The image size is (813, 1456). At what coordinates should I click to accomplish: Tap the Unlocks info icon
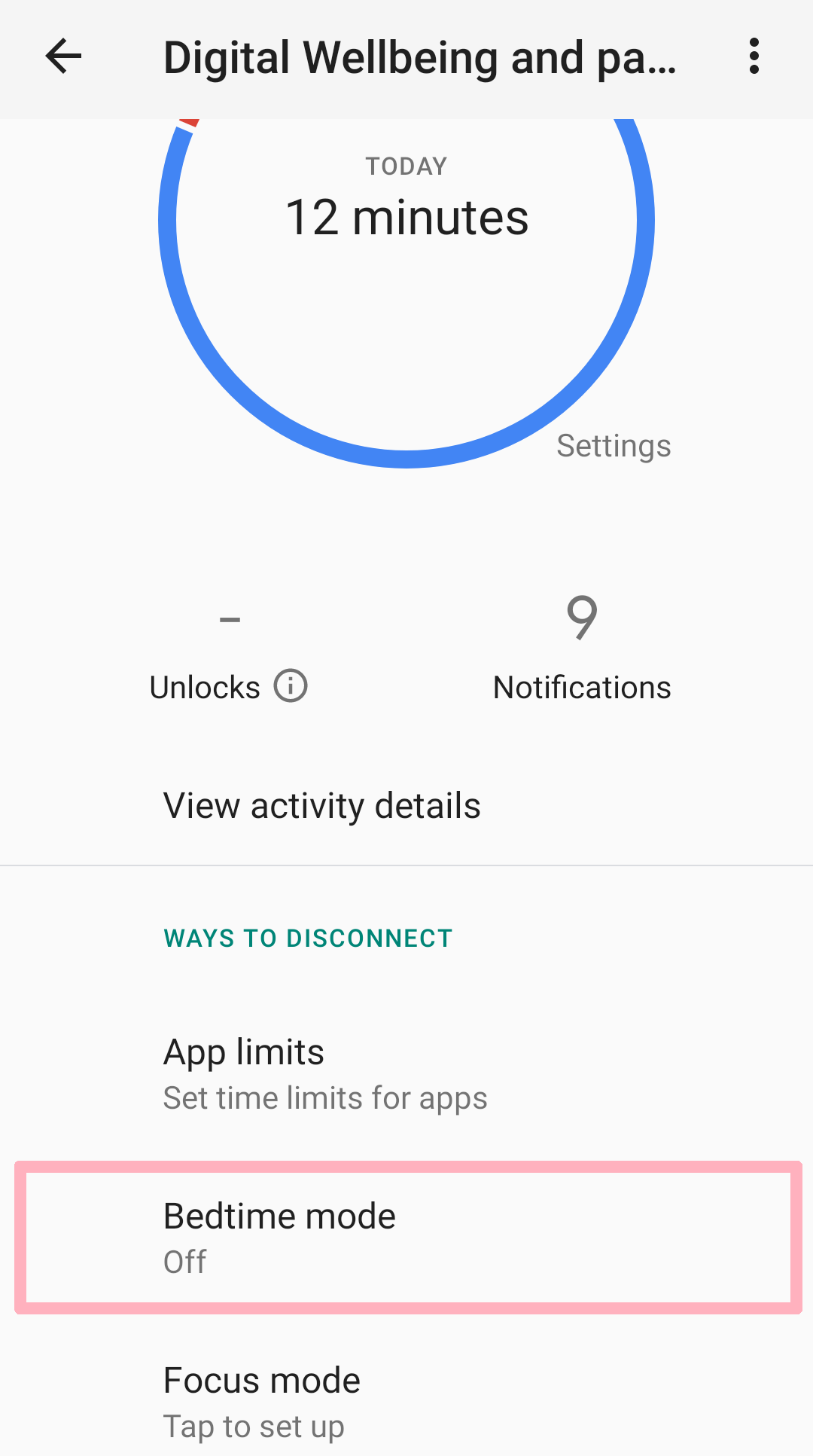click(x=291, y=686)
